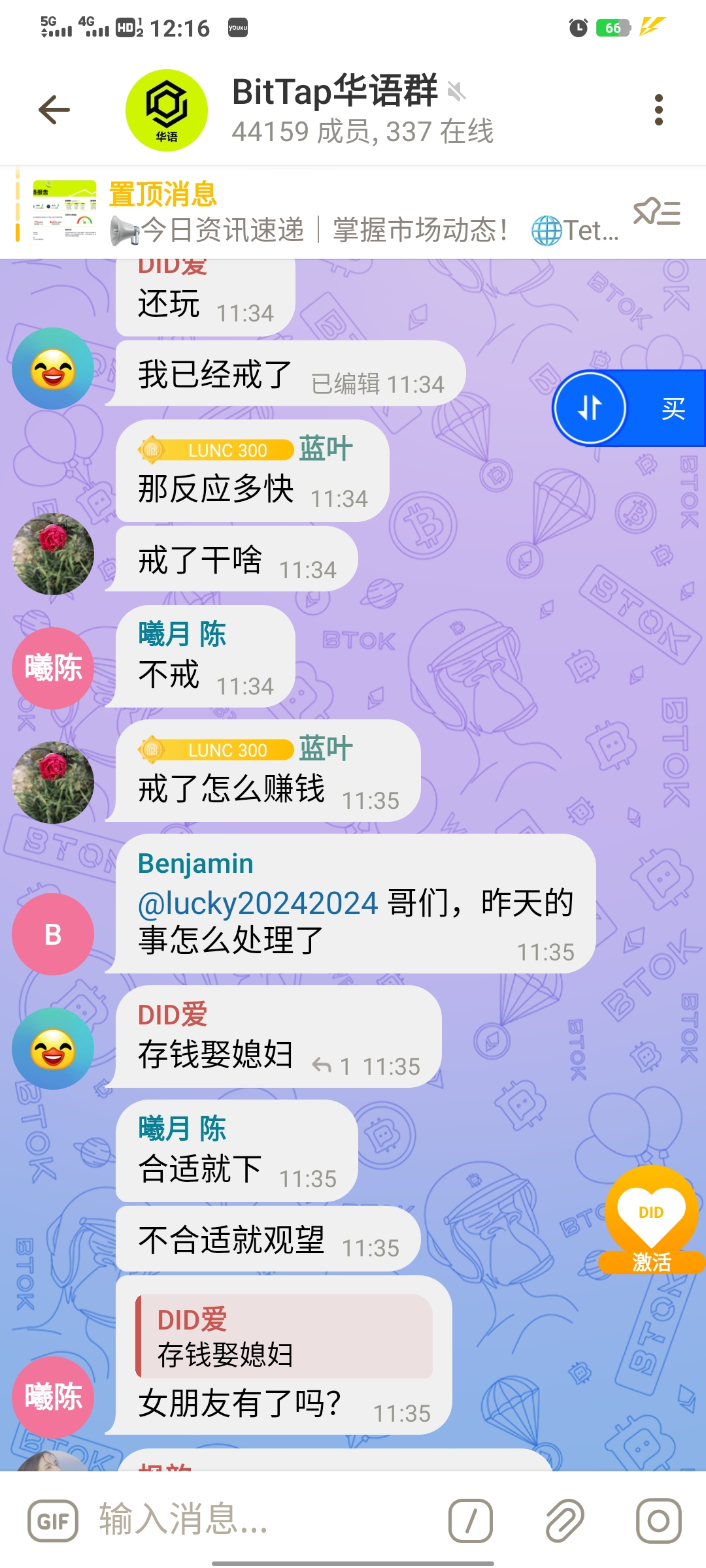Screen dimensions: 706x1568
Task: Focus the 输入消息 message field
Action: (261, 1520)
